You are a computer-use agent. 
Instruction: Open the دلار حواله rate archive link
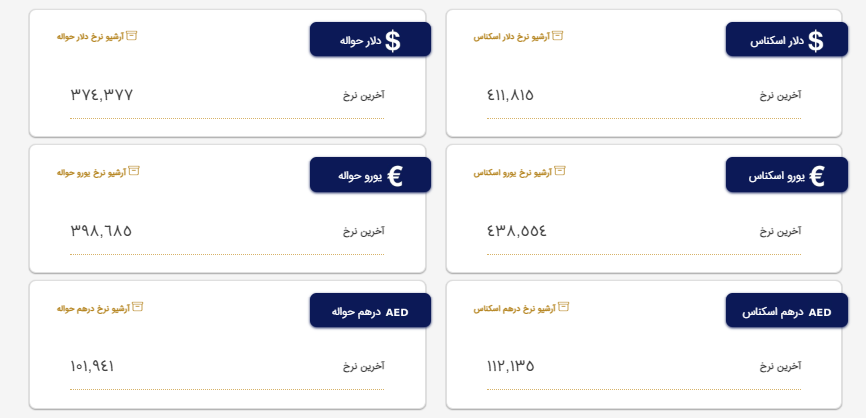coord(97,36)
